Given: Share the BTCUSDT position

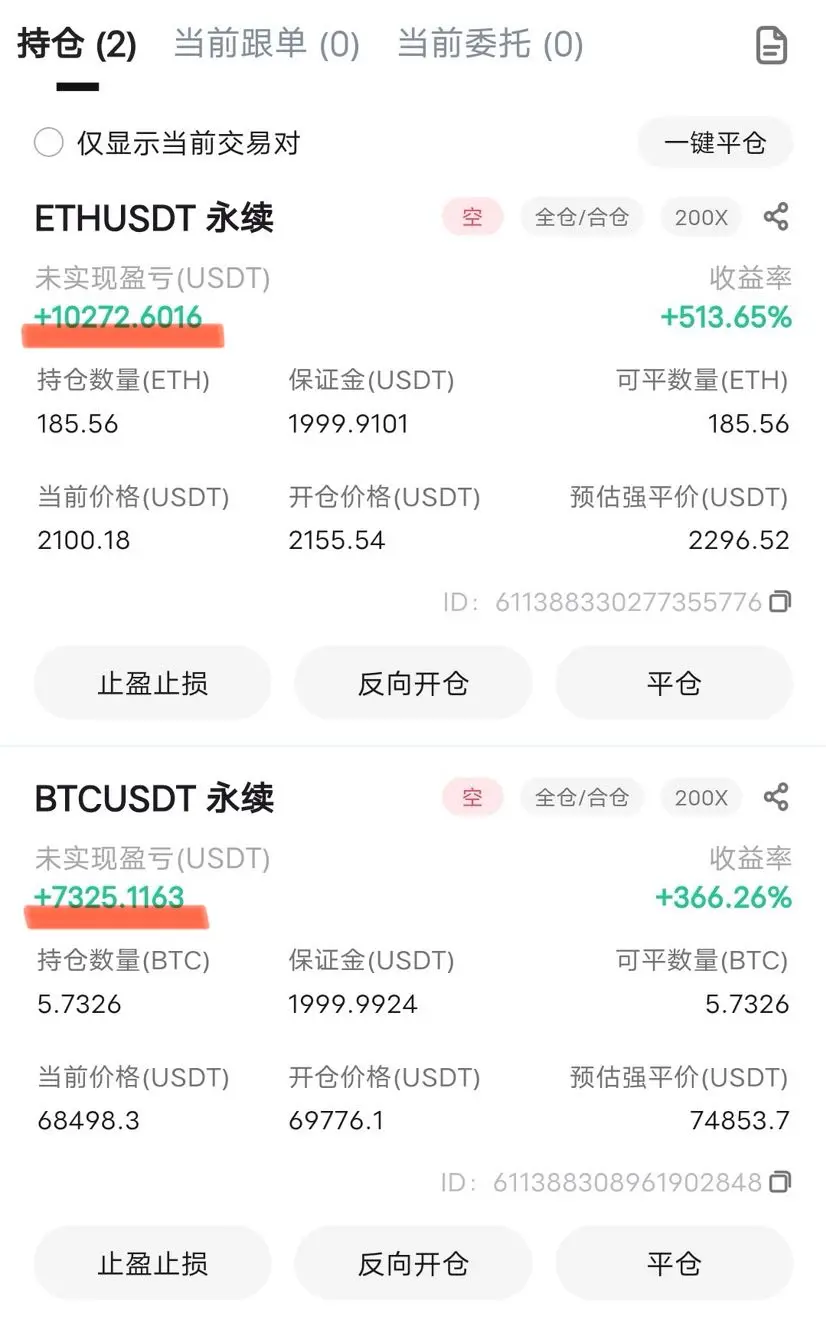Looking at the screenshot, I should (x=776, y=797).
